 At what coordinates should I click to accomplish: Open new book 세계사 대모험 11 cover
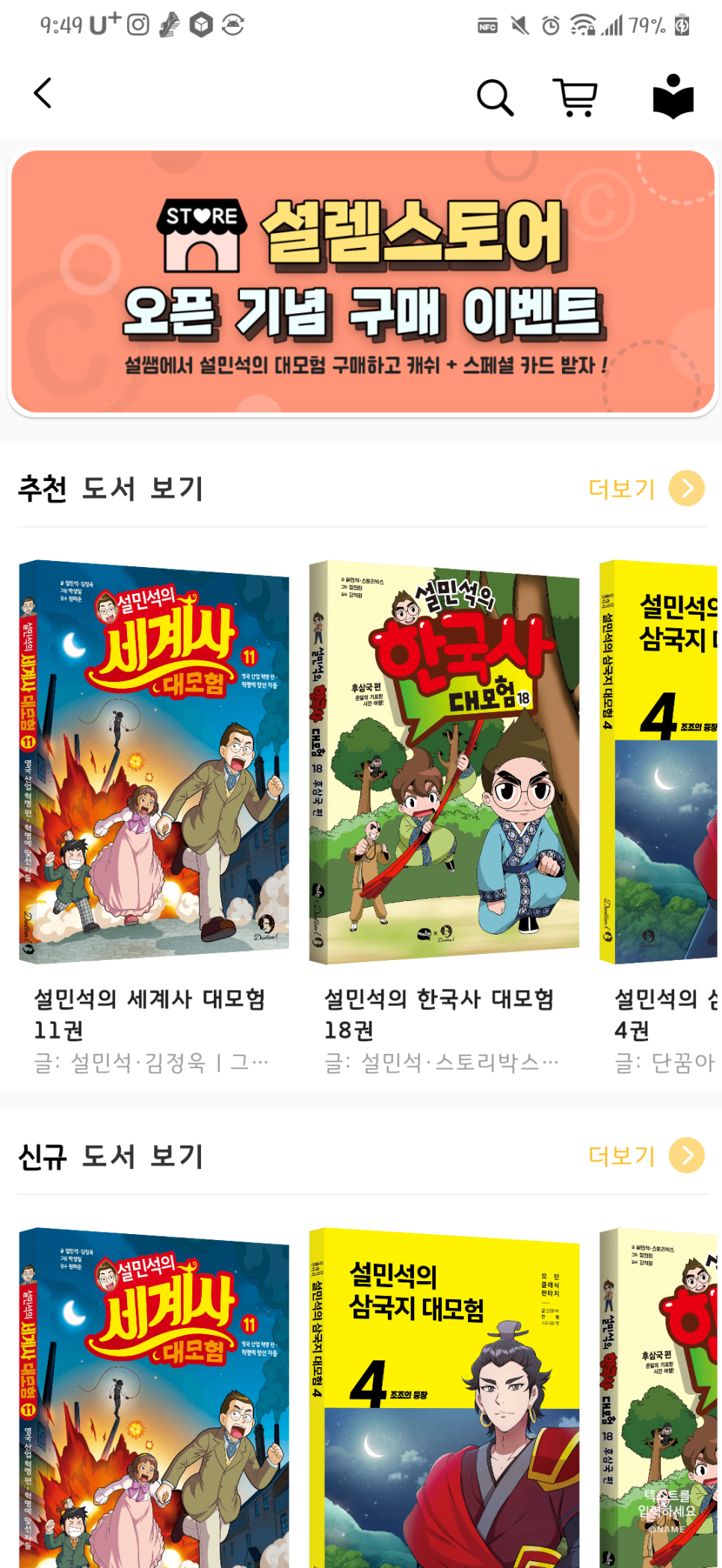tap(154, 1397)
